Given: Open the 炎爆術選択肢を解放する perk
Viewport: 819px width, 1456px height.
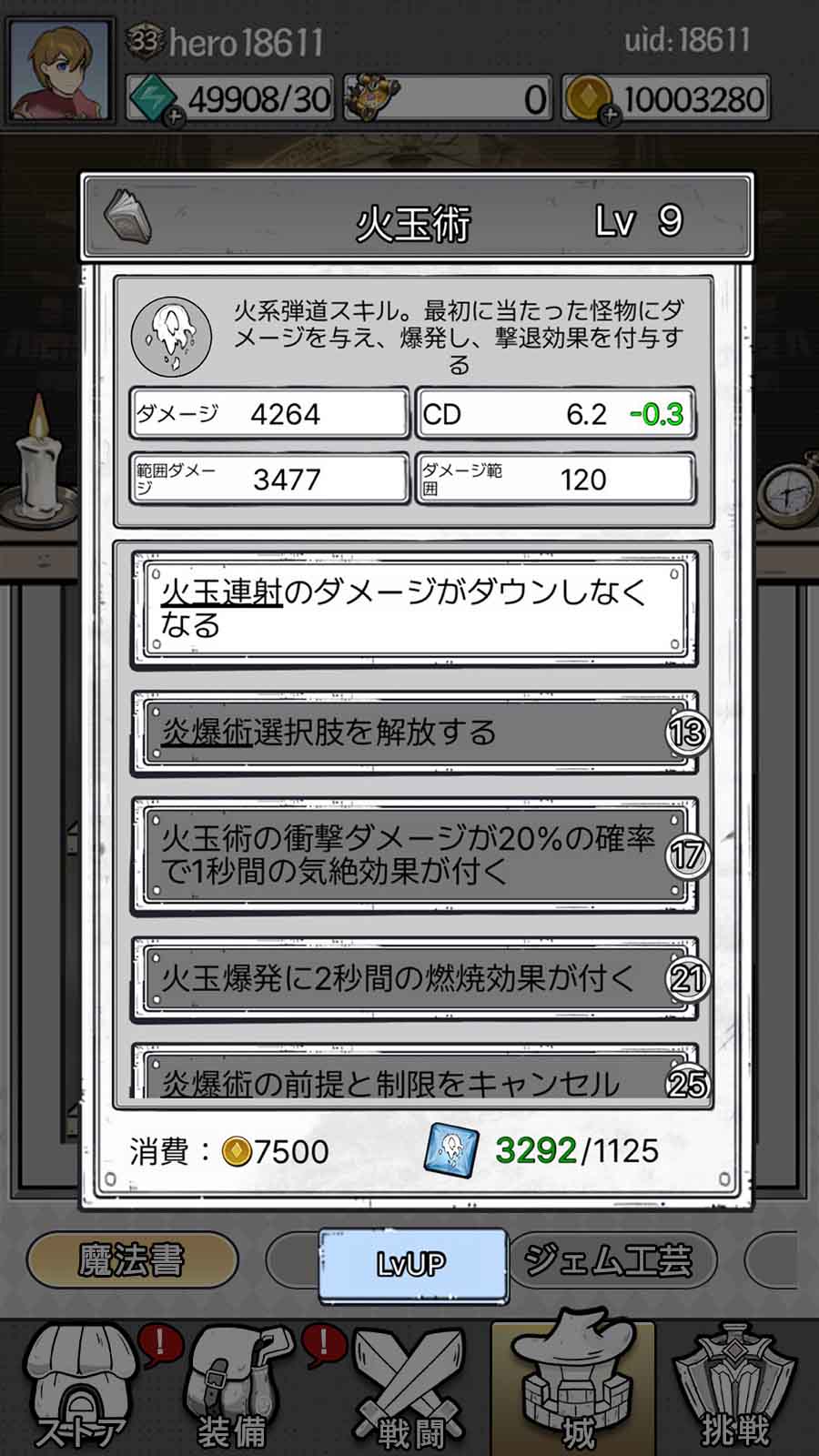Looking at the screenshot, I should coord(414,733).
